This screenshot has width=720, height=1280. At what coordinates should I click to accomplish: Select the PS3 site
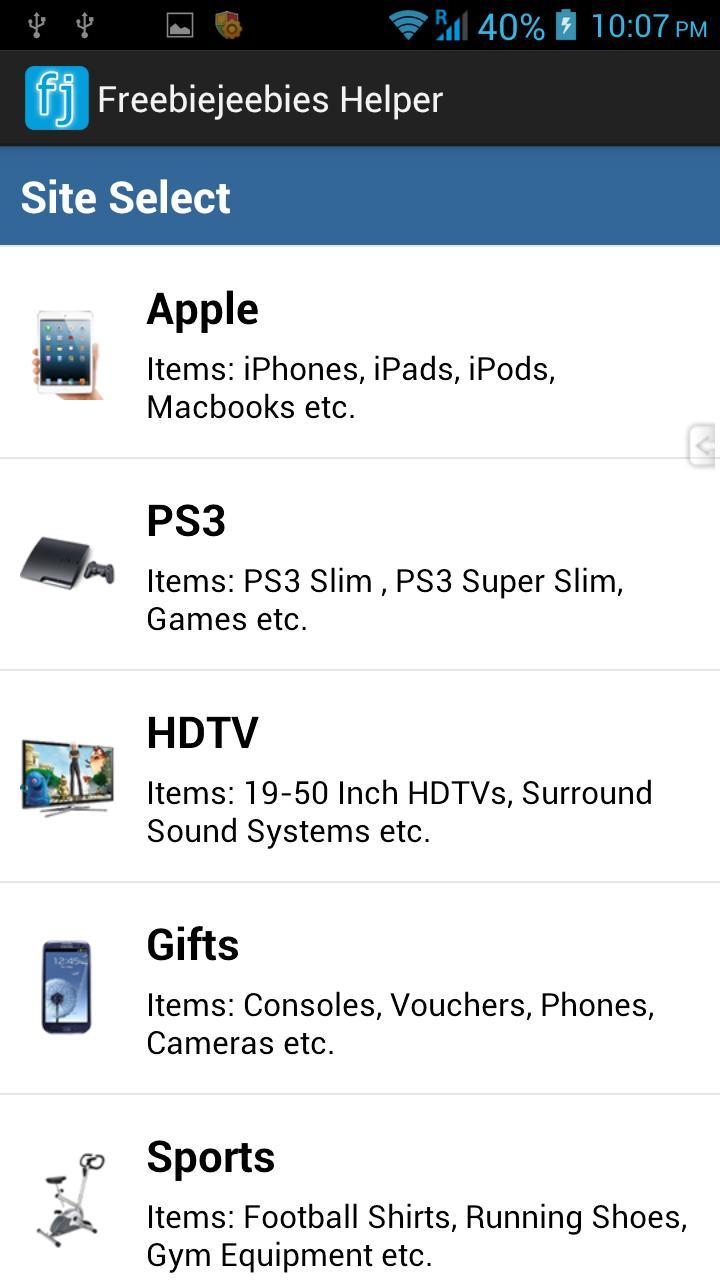[360, 565]
